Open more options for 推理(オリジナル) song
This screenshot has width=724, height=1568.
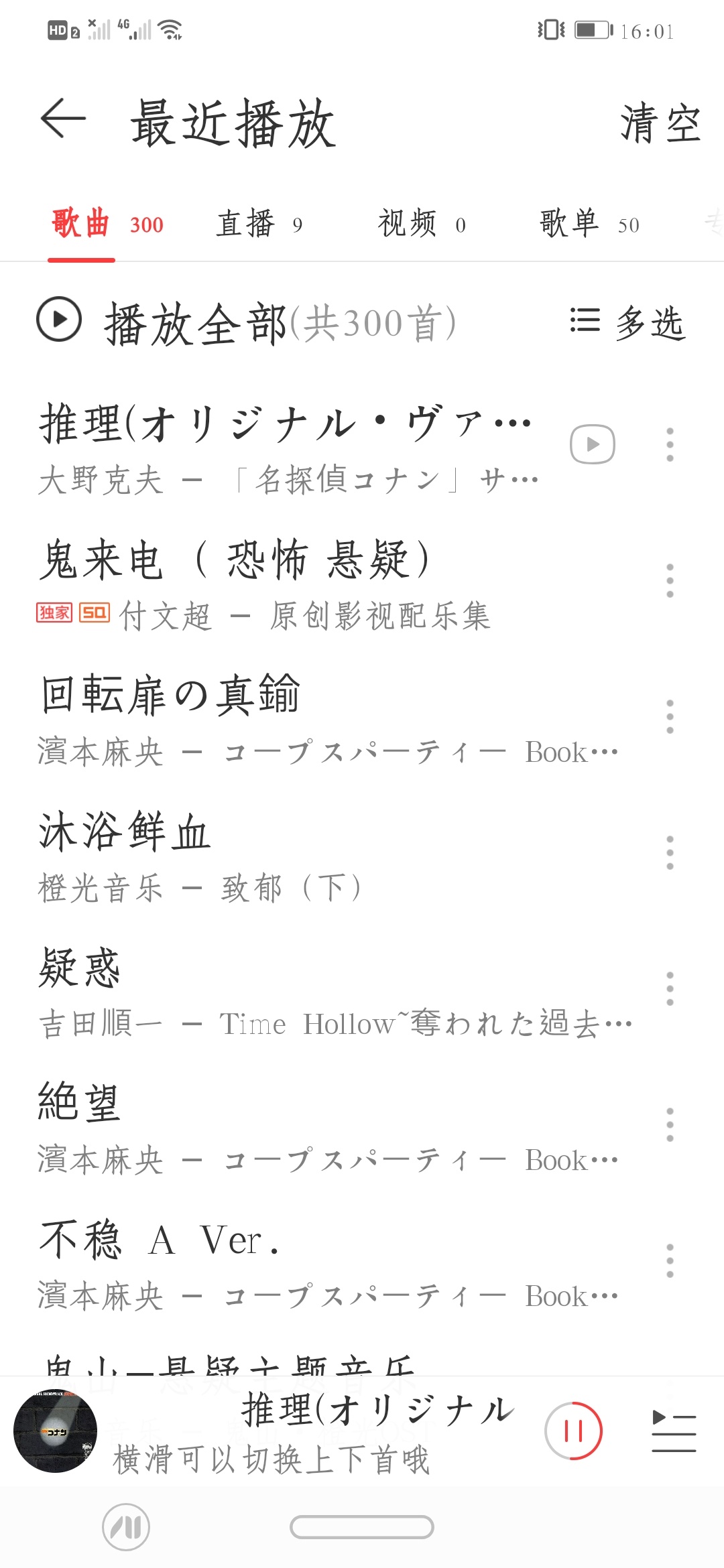669,444
